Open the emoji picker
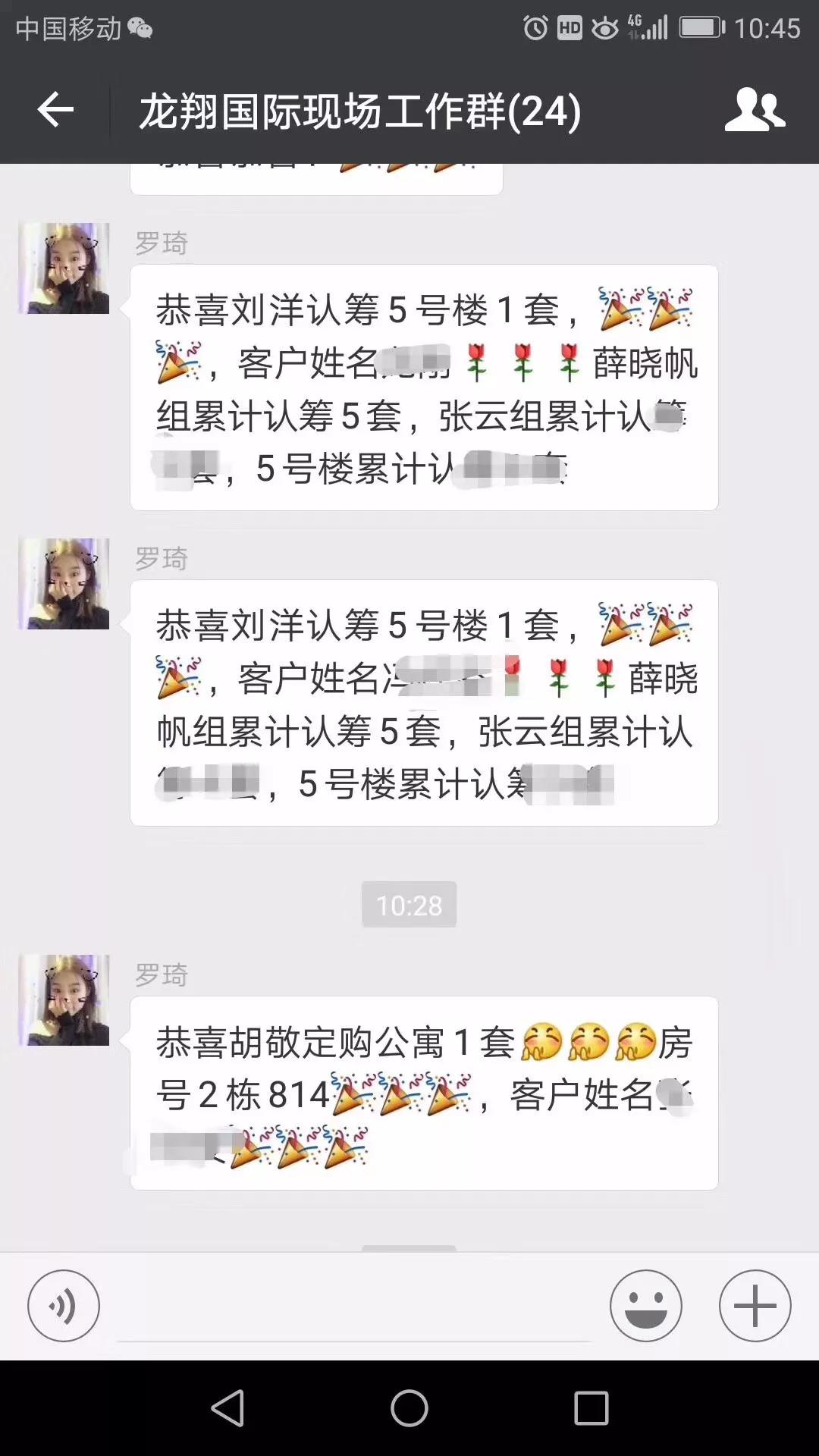This screenshot has height=1456, width=819. [645, 1306]
